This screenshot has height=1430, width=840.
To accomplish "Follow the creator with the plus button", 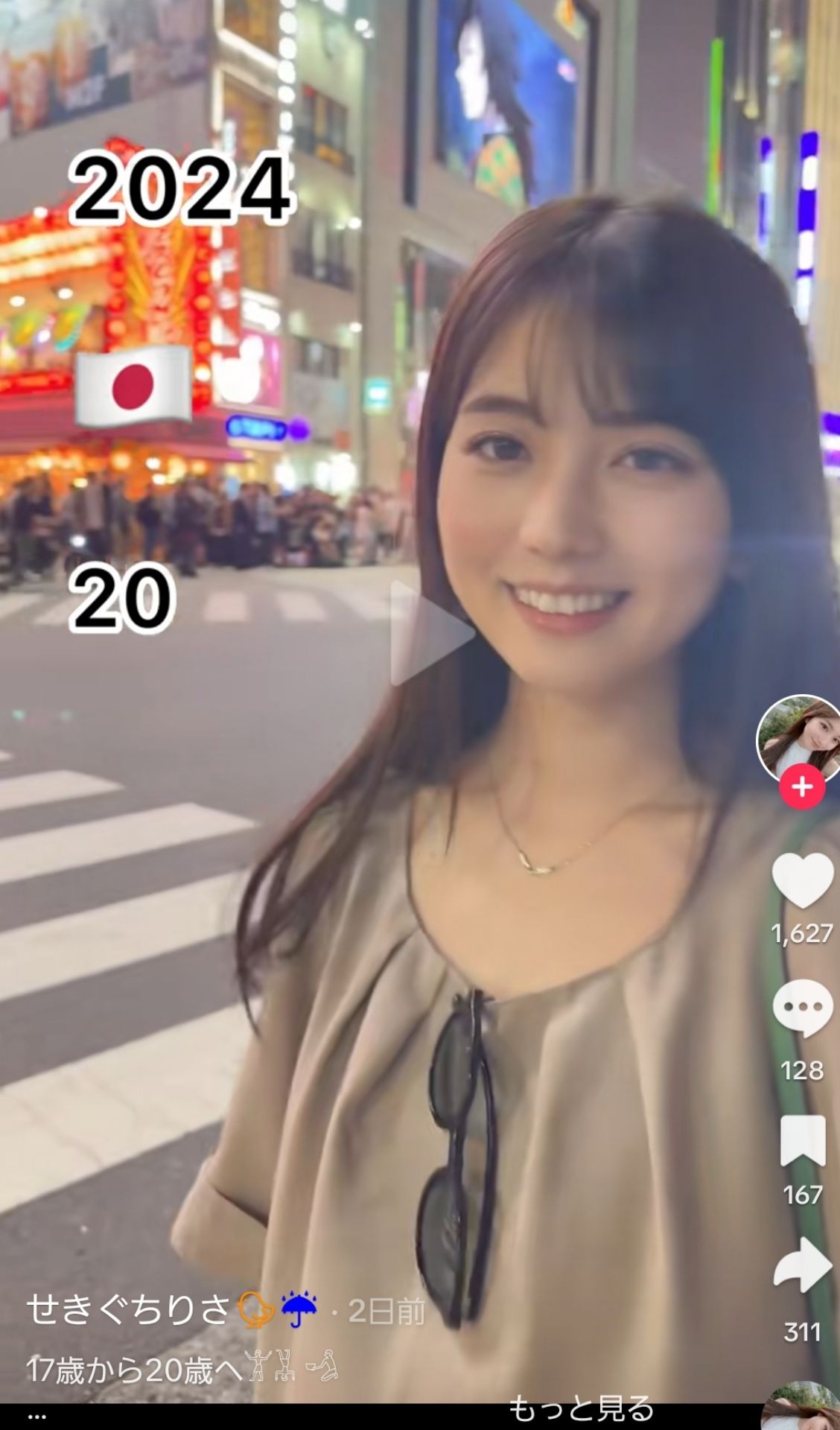I will coord(802,786).
